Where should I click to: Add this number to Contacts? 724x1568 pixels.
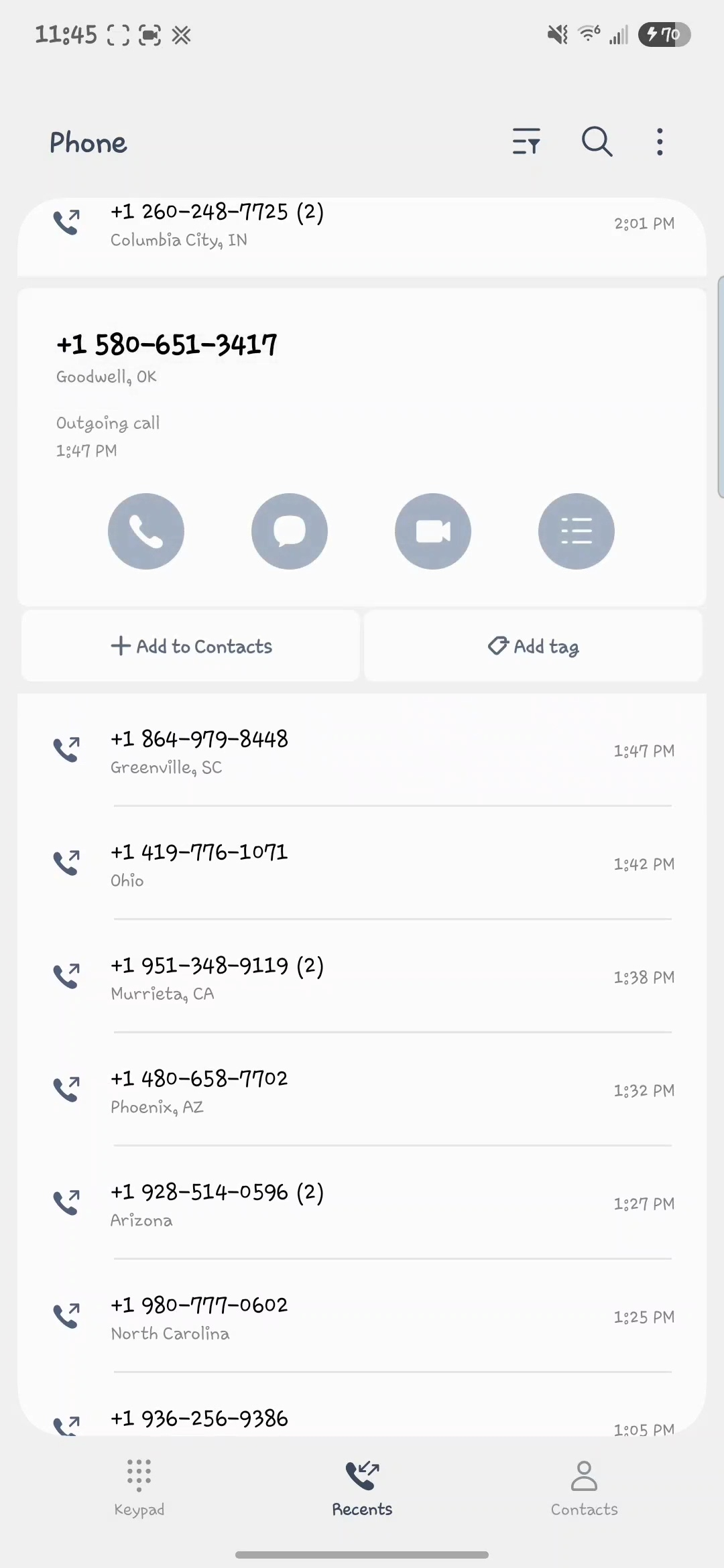pos(191,646)
